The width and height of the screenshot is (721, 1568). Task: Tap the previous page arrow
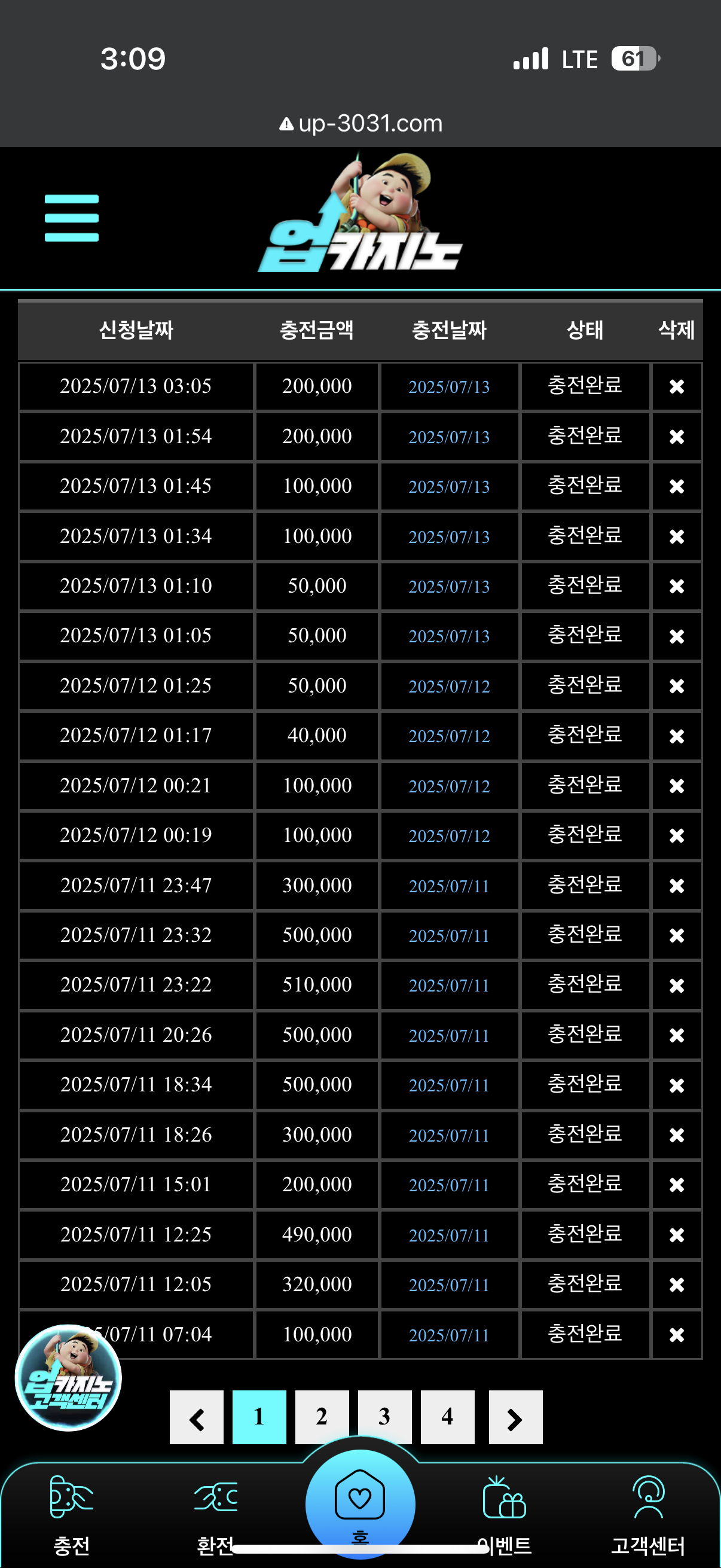[x=197, y=1417]
